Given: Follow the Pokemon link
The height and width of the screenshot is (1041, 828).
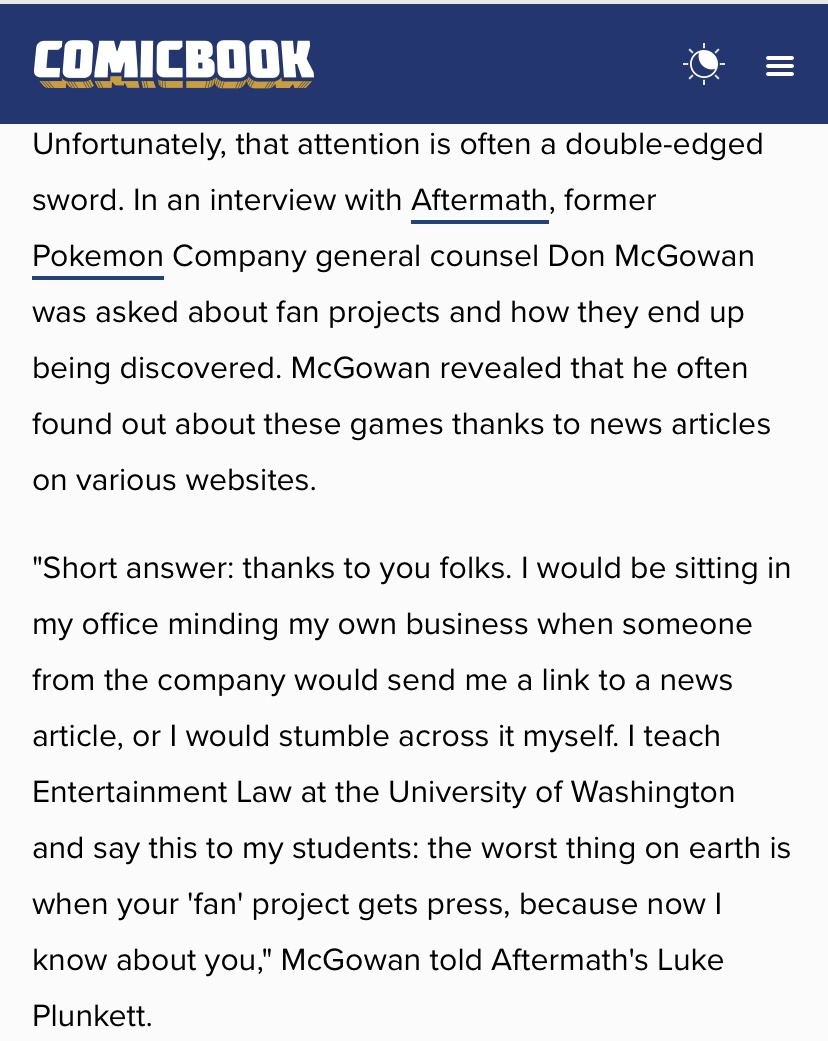Looking at the screenshot, I should (x=98, y=257).
